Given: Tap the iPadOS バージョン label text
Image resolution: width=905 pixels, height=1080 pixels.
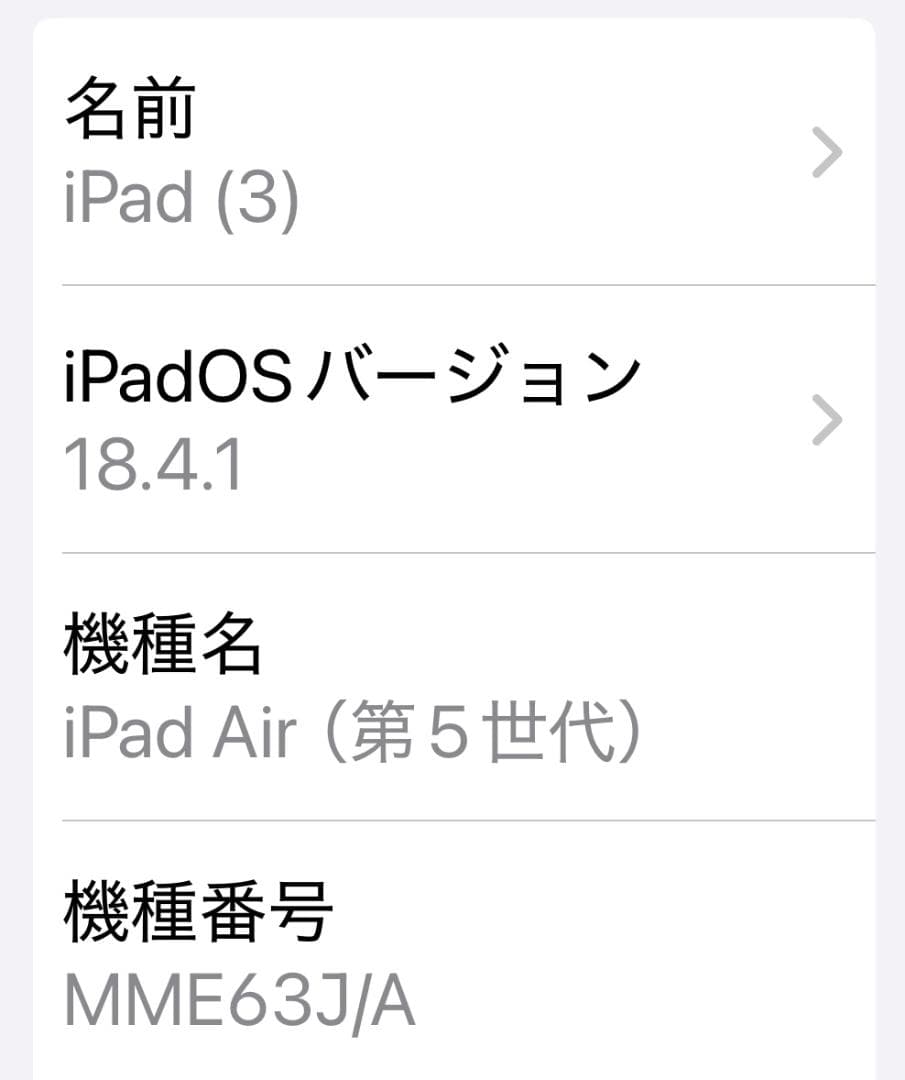Looking at the screenshot, I should (350, 373).
